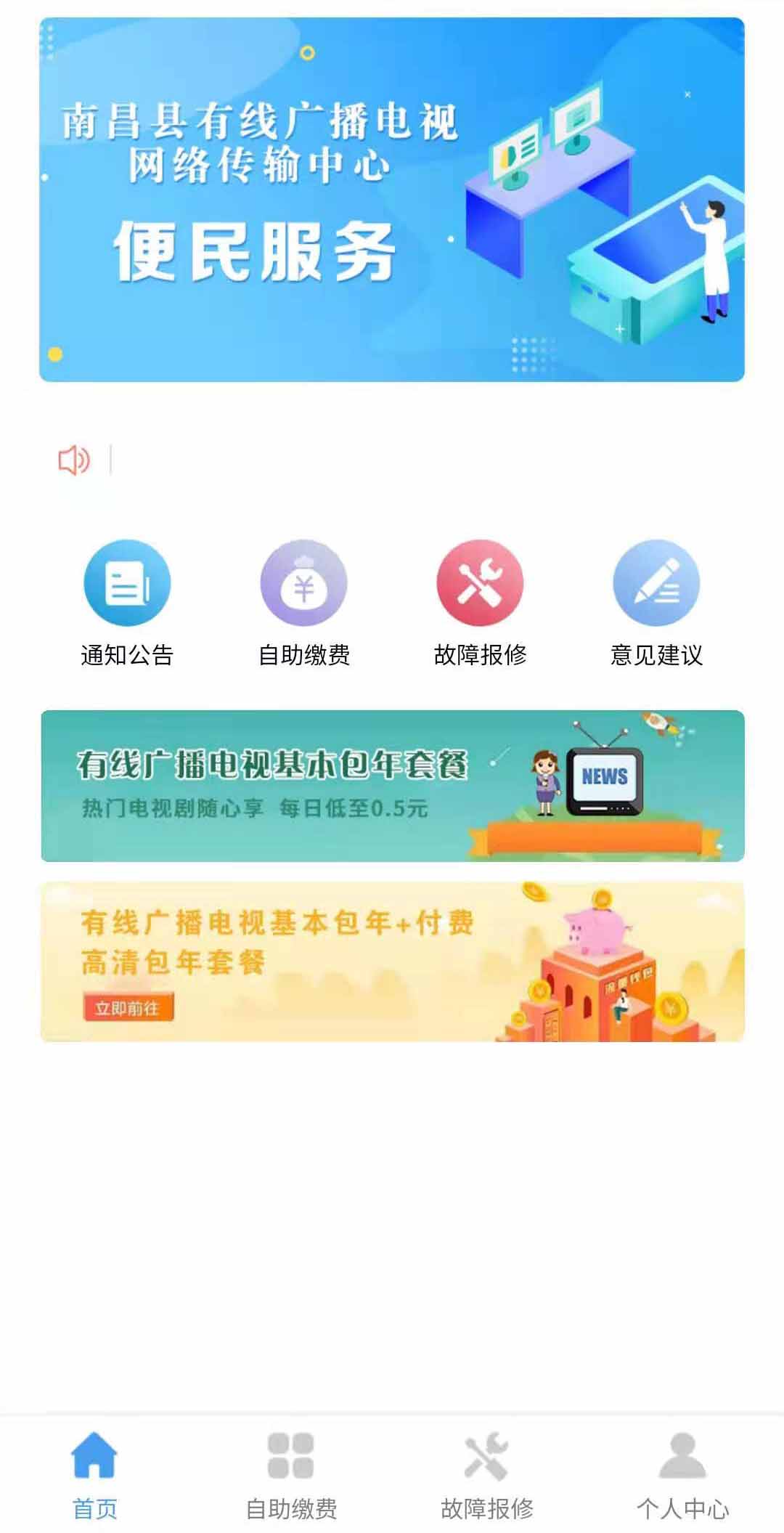Viewport: 784px width, 1533px height.
Task: Open the 有线广播电视基本包年套餐 banner
Action: (392, 786)
